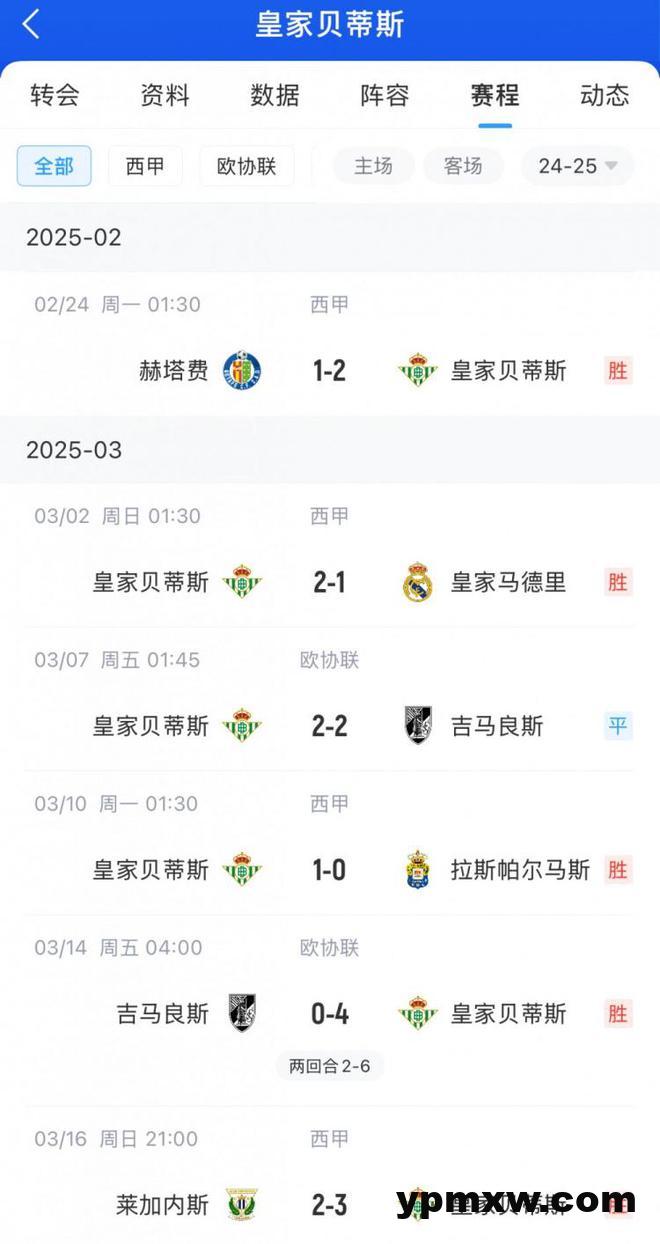Open the 资料 tab
Screen dimensions: 660x1244
point(165,95)
